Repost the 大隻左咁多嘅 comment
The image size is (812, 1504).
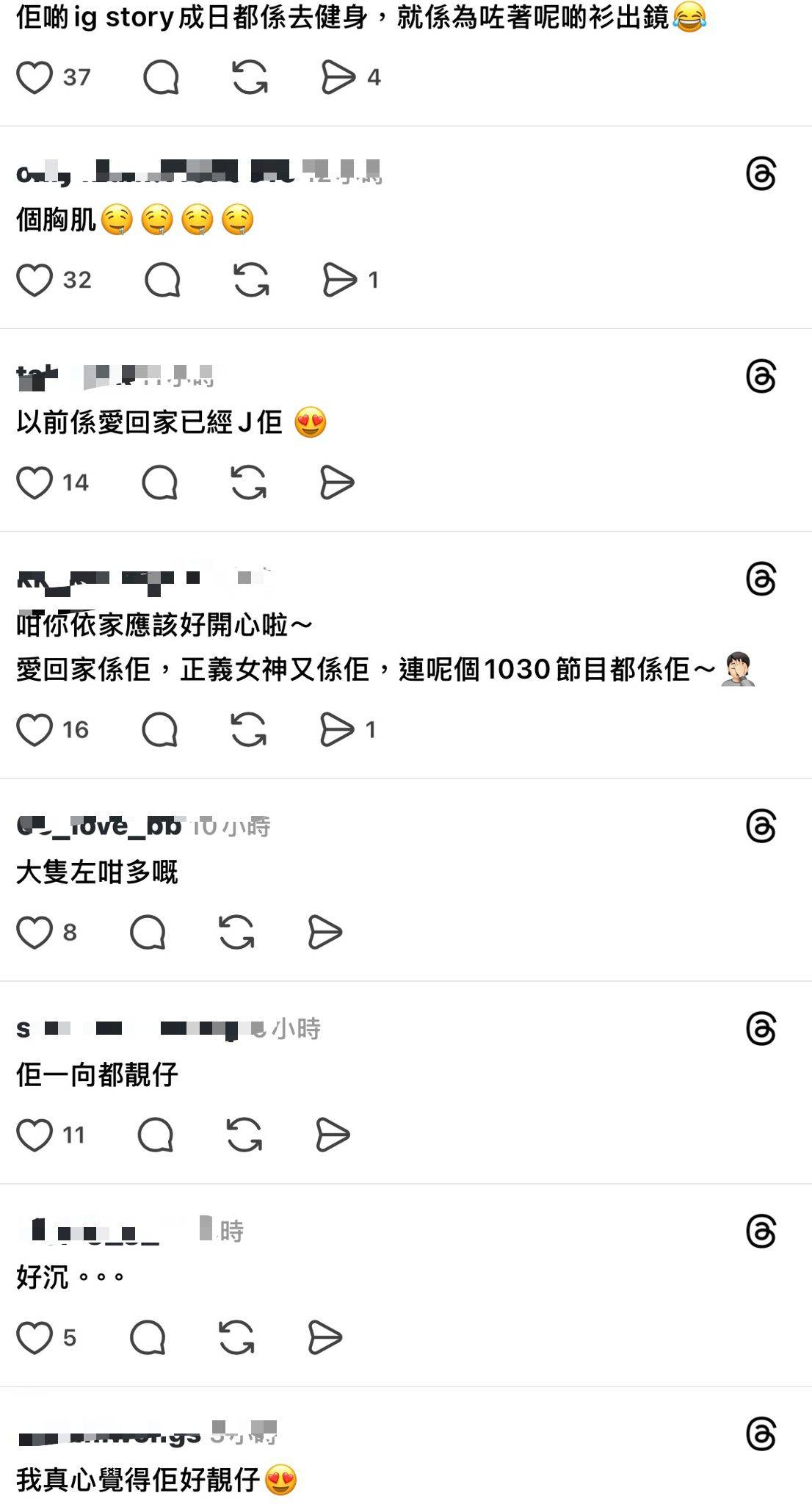click(236, 932)
